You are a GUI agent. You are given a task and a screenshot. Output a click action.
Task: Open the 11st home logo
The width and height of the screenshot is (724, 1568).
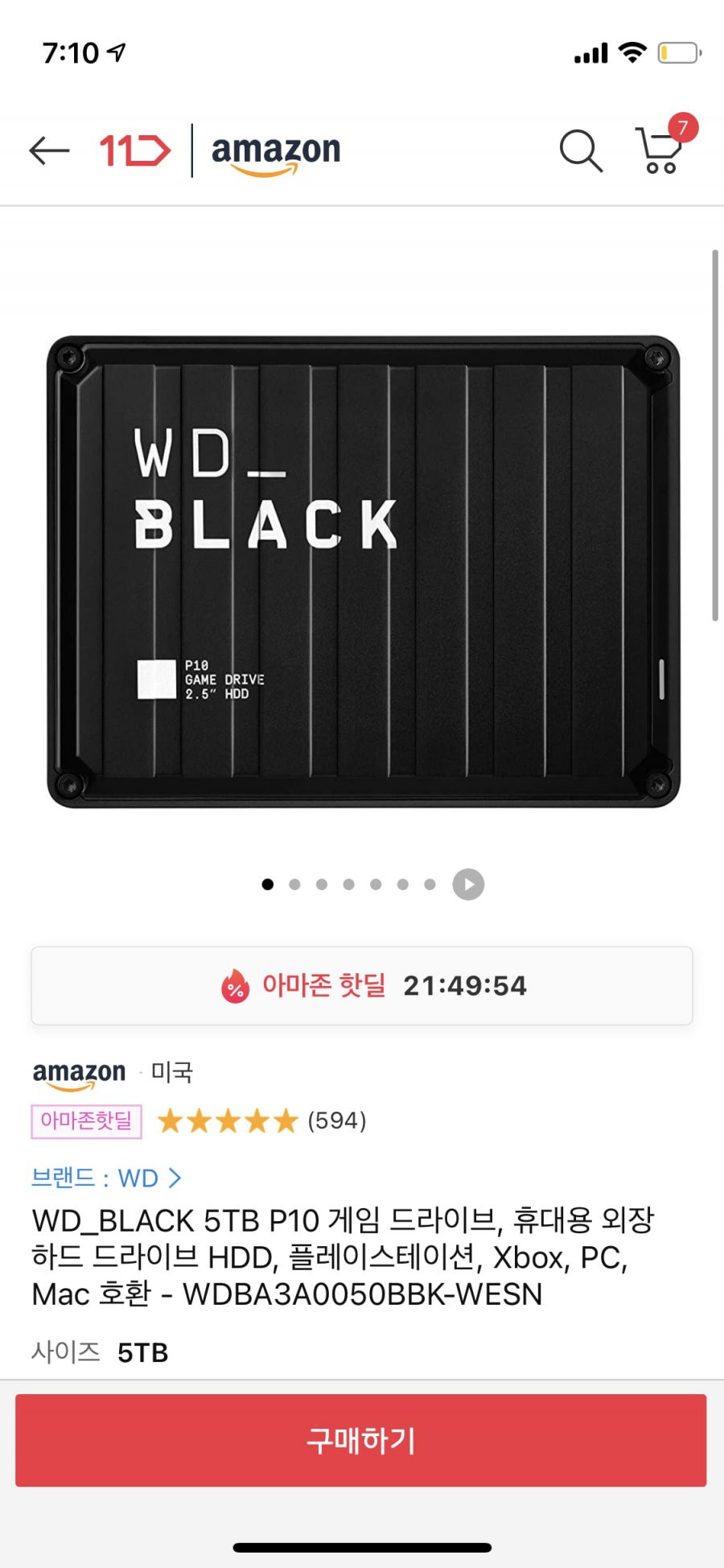134,151
